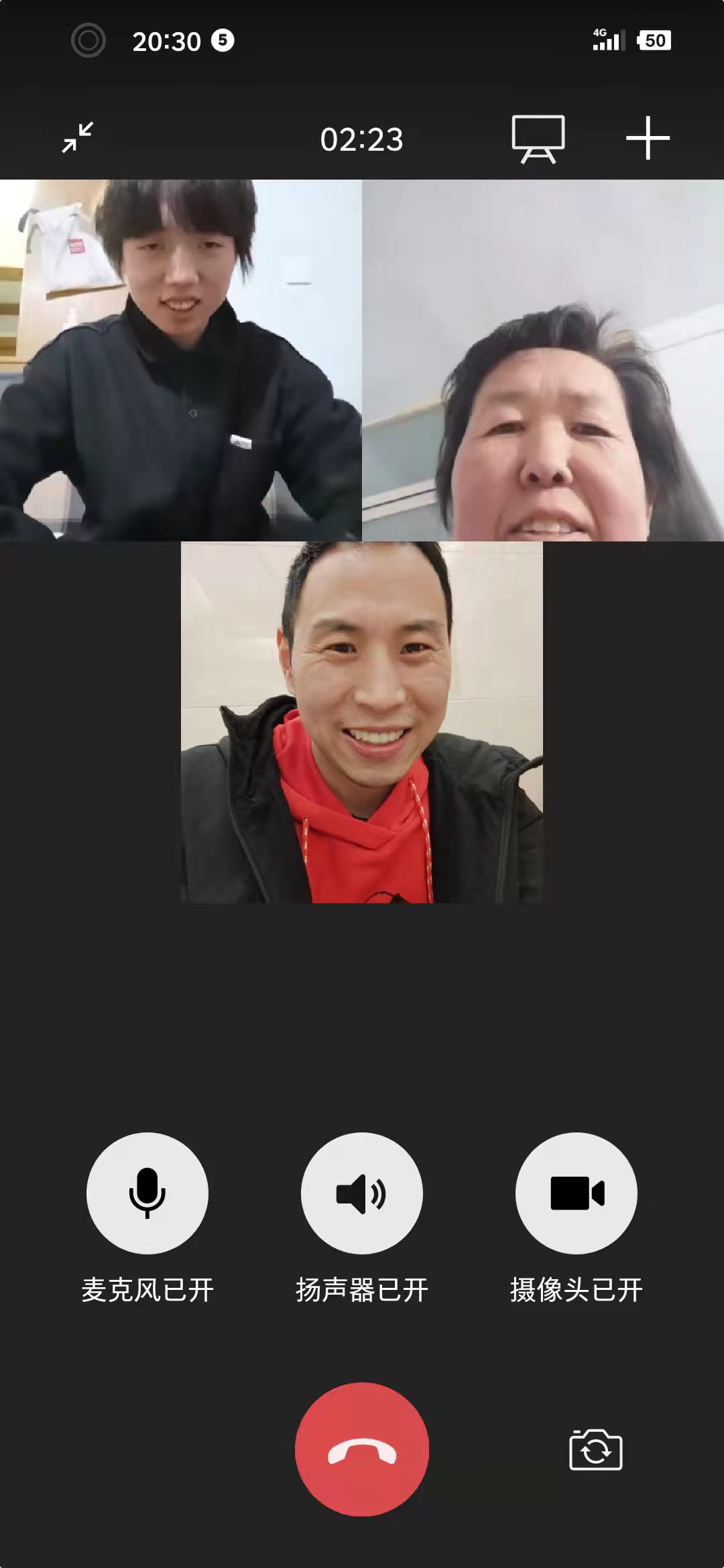724x1568 pixels.
Task: Mute the microphone
Action: (x=147, y=1193)
